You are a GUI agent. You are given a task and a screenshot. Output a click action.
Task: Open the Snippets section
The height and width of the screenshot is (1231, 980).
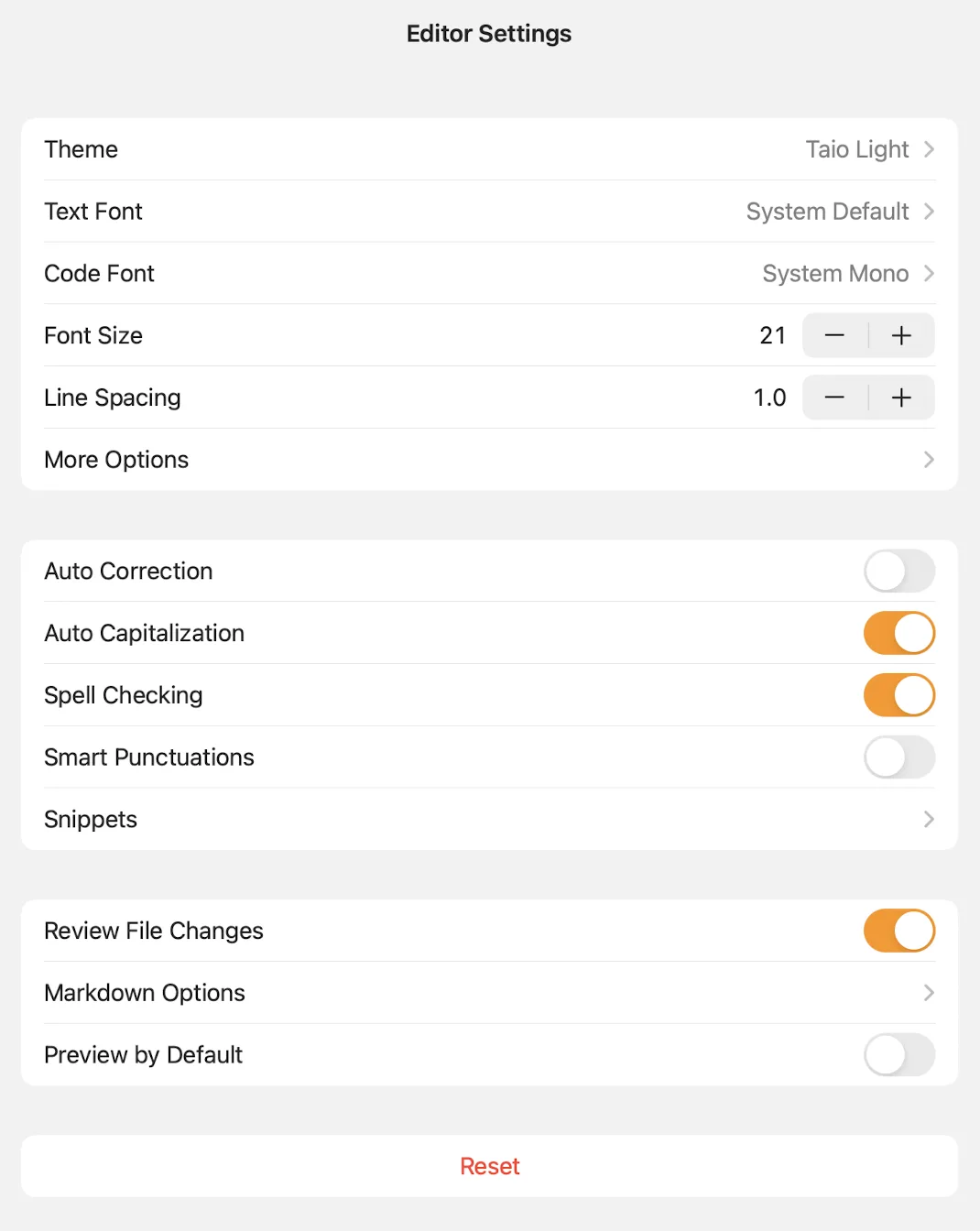pos(490,819)
